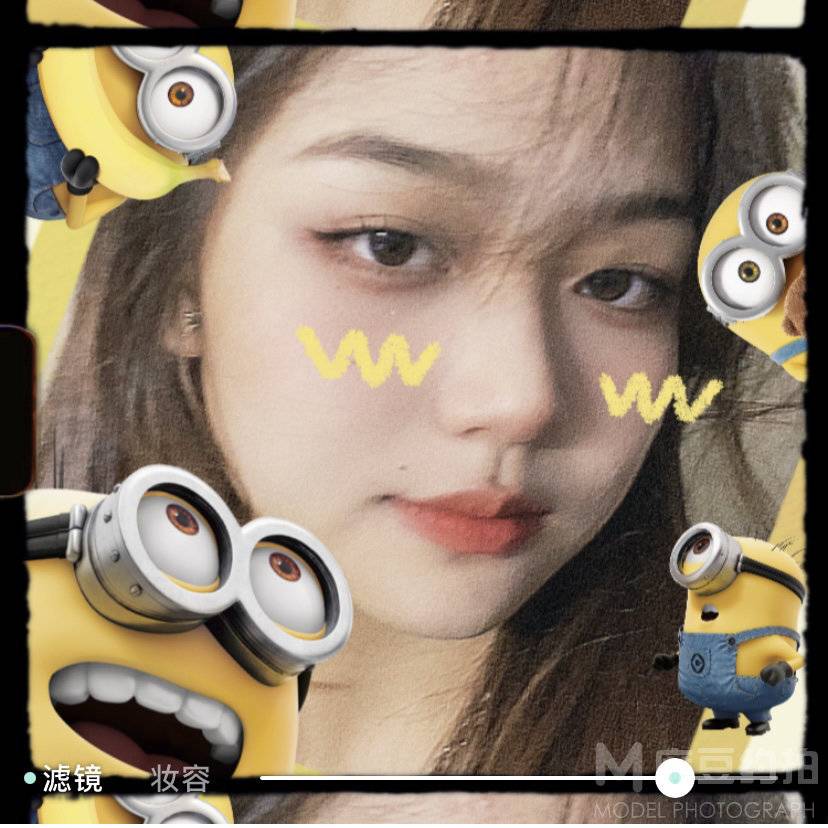Switch to the 滤镜 filter tab

(71, 779)
